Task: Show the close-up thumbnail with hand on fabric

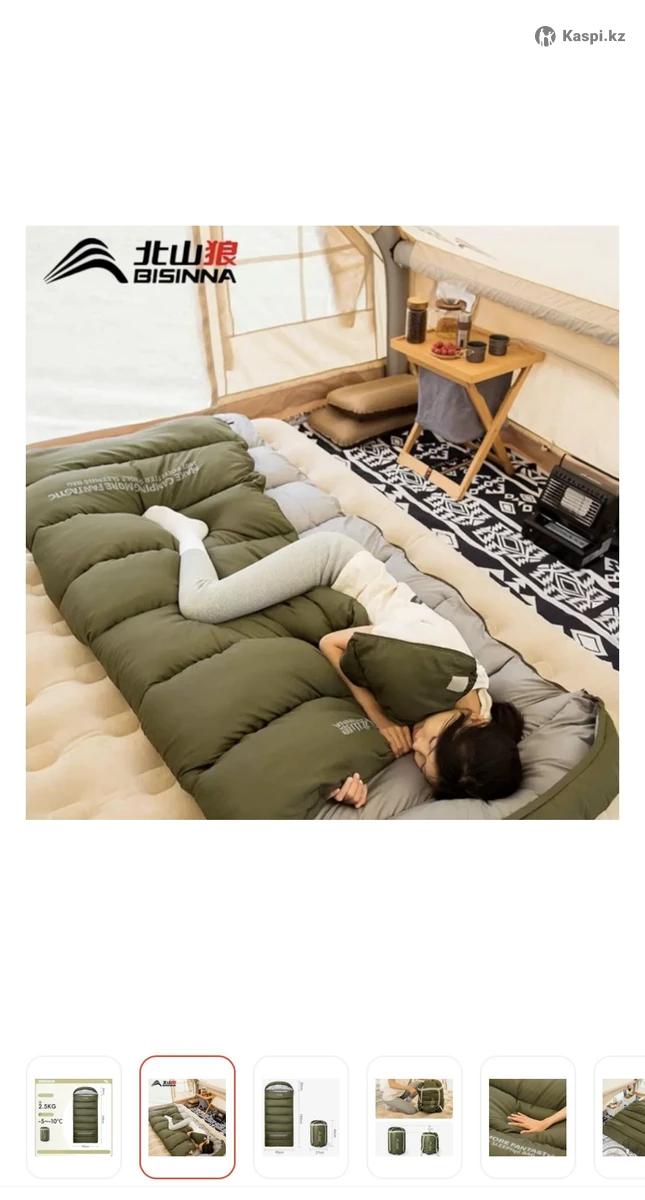Action: click(527, 1117)
